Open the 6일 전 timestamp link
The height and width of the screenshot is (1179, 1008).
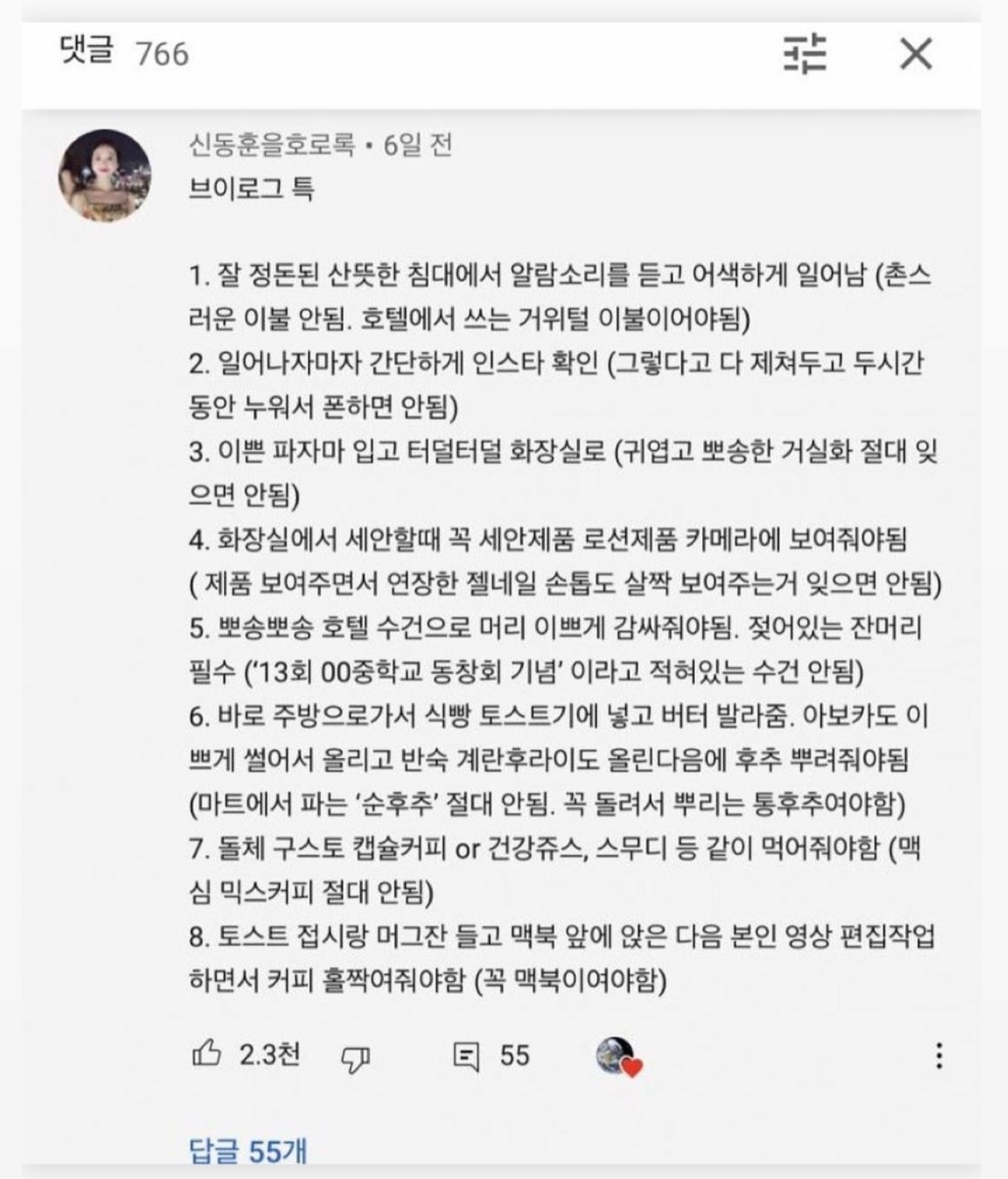pyautogui.click(x=416, y=150)
